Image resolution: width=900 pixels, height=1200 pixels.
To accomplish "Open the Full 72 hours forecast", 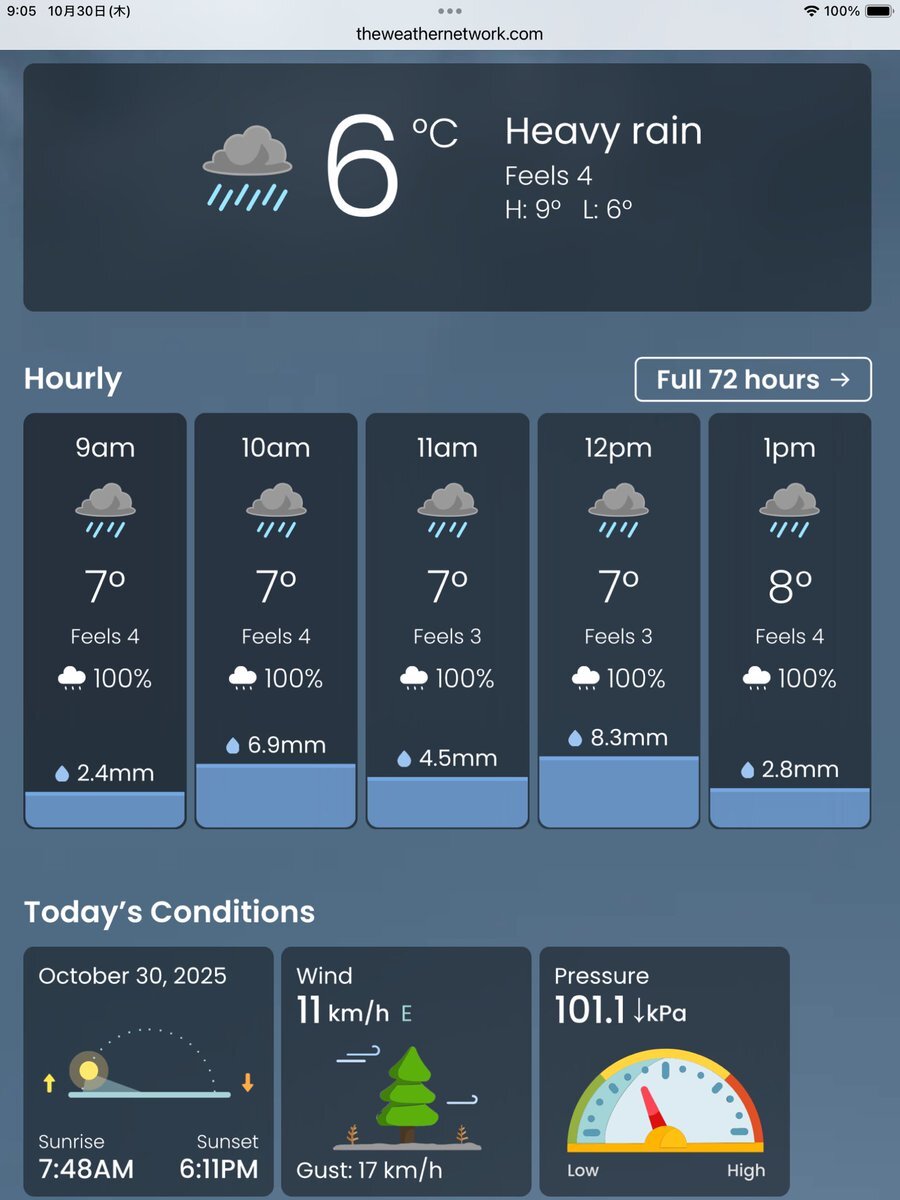I will pyautogui.click(x=753, y=379).
